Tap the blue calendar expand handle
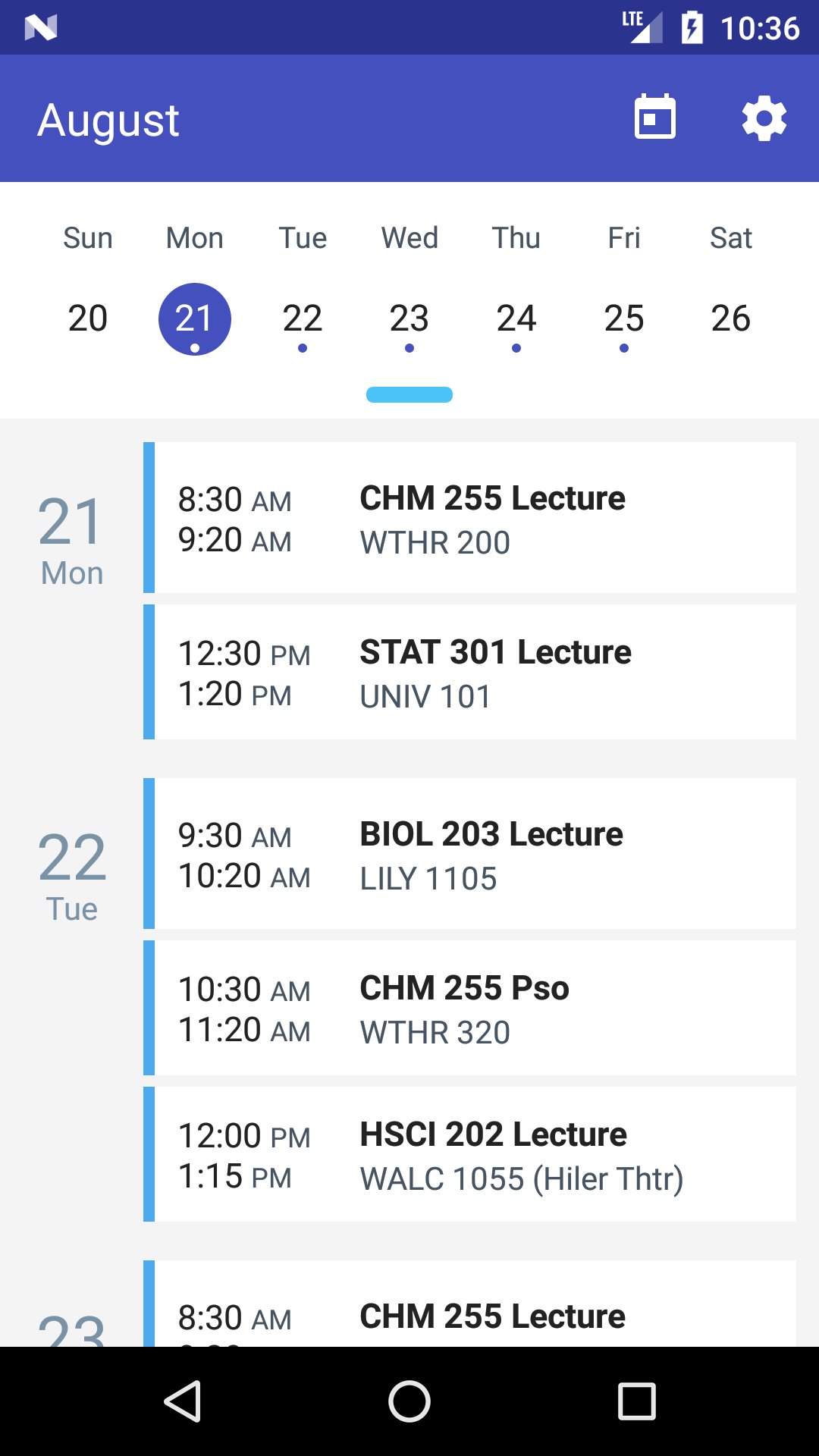Viewport: 819px width, 1456px height. pos(409,394)
